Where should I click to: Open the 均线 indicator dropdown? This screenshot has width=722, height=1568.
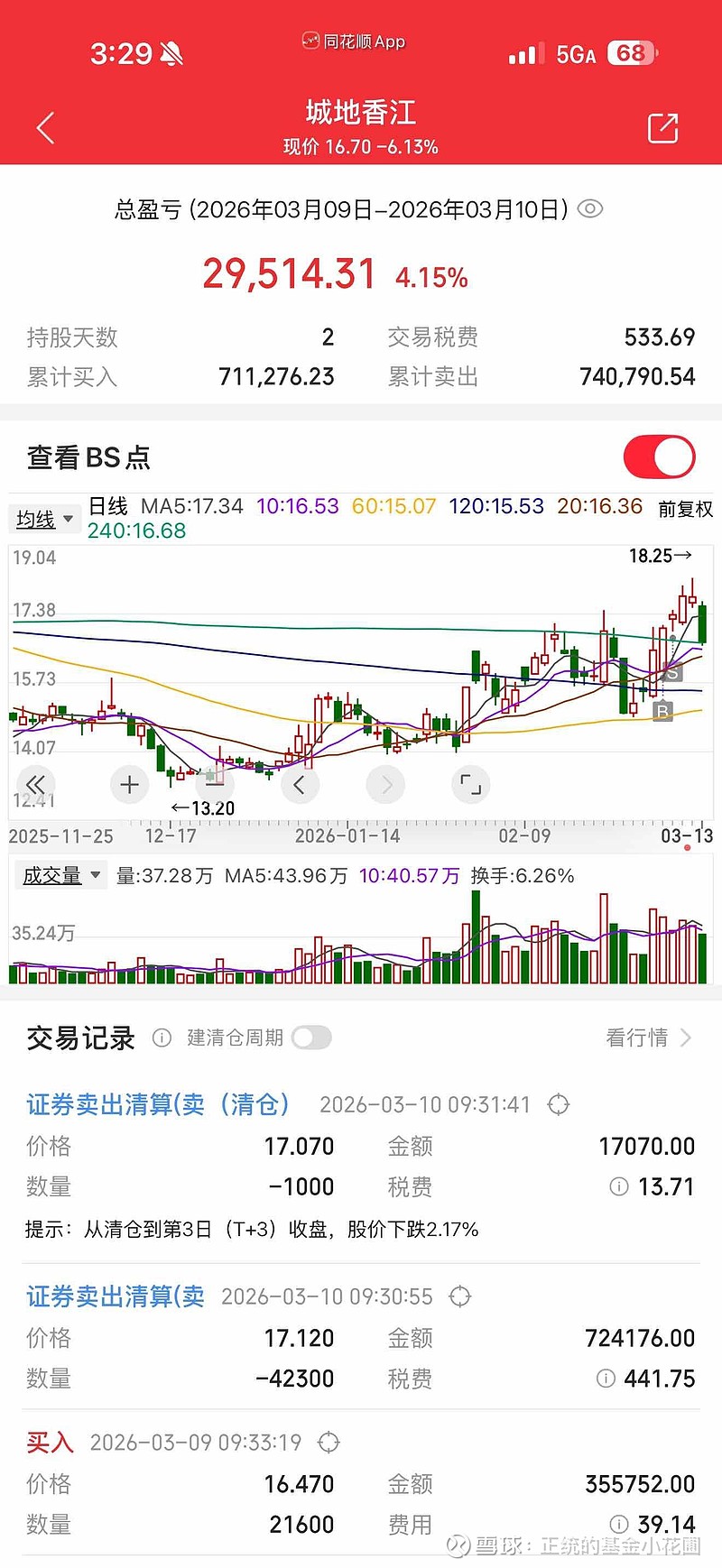(x=43, y=519)
